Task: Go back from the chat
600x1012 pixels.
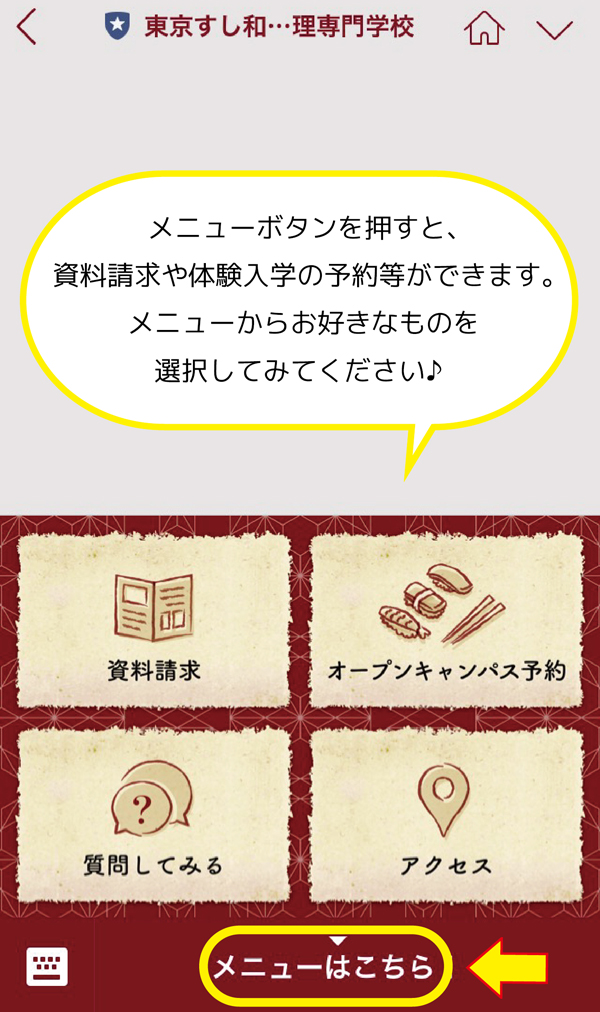Action: [27, 27]
